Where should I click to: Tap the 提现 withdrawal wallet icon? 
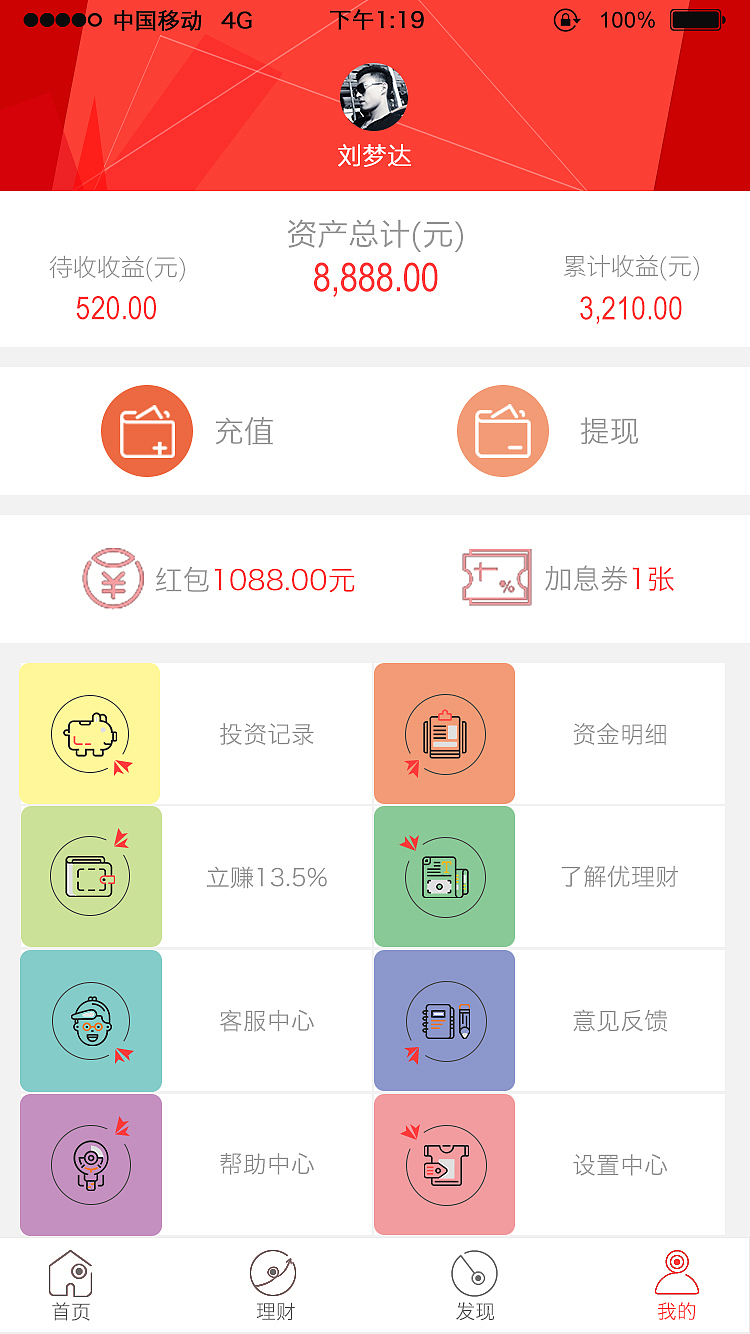tap(503, 430)
